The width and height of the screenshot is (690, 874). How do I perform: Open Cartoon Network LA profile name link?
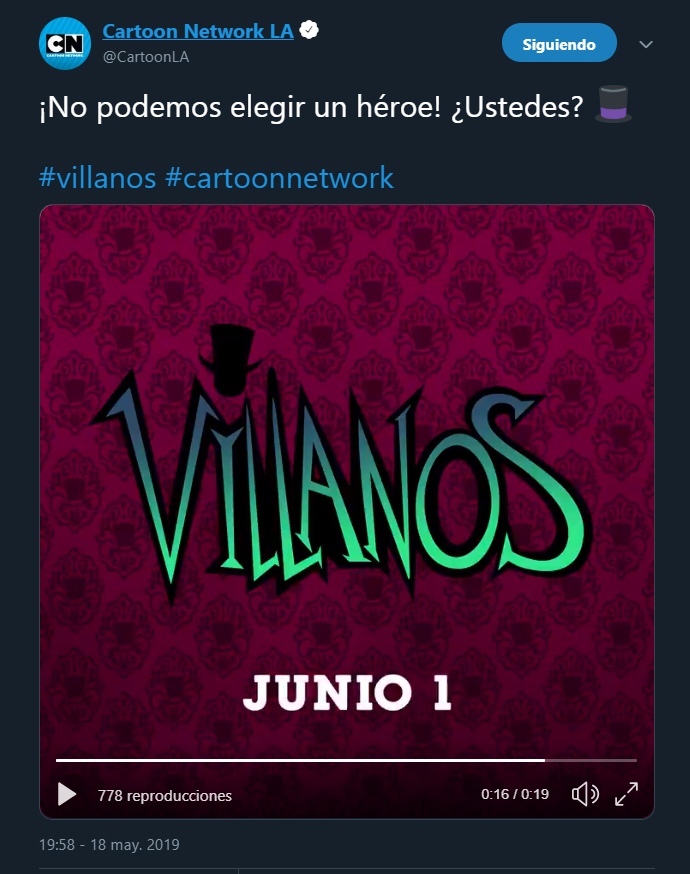198,31
